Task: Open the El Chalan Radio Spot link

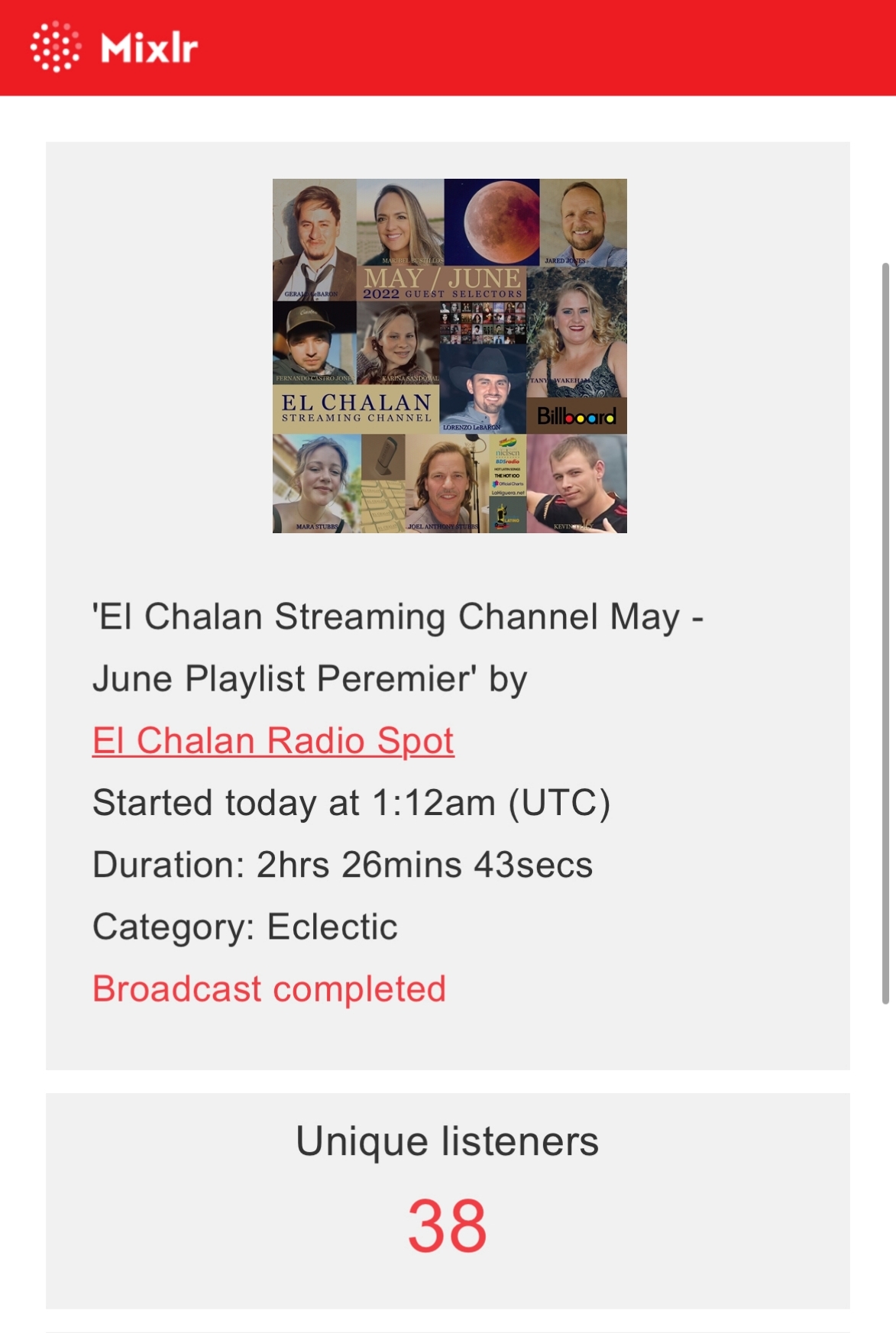Action: [x=273, y=741]
